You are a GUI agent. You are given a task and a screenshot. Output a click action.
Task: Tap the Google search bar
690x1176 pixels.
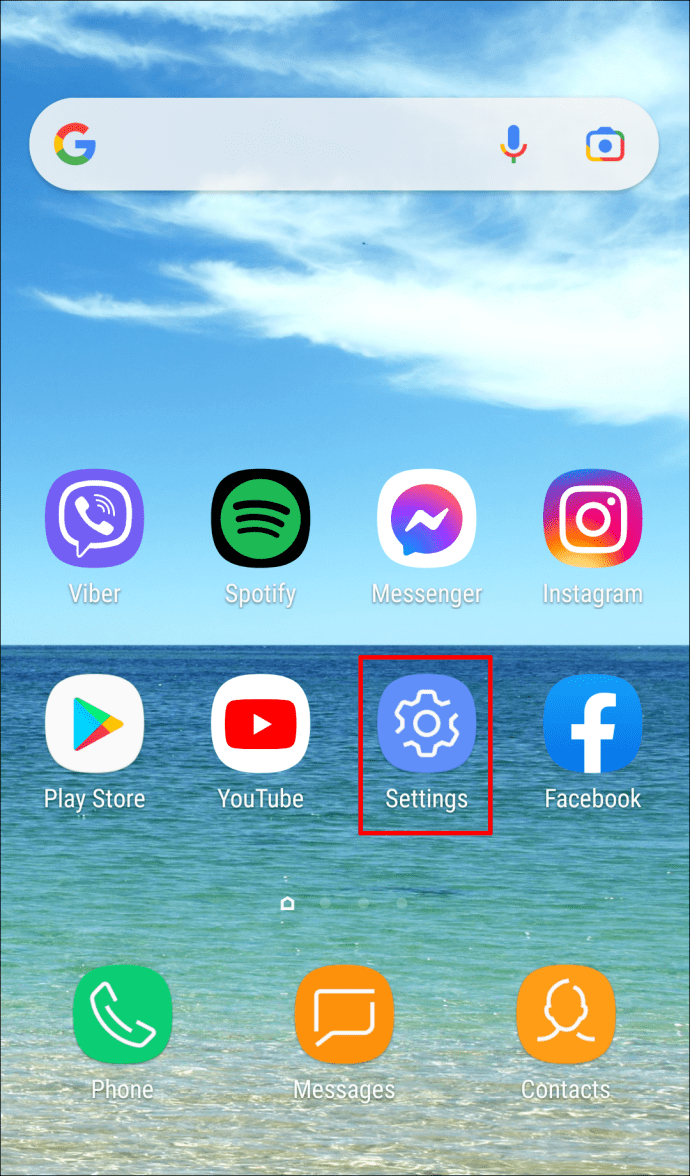[344, 144]
